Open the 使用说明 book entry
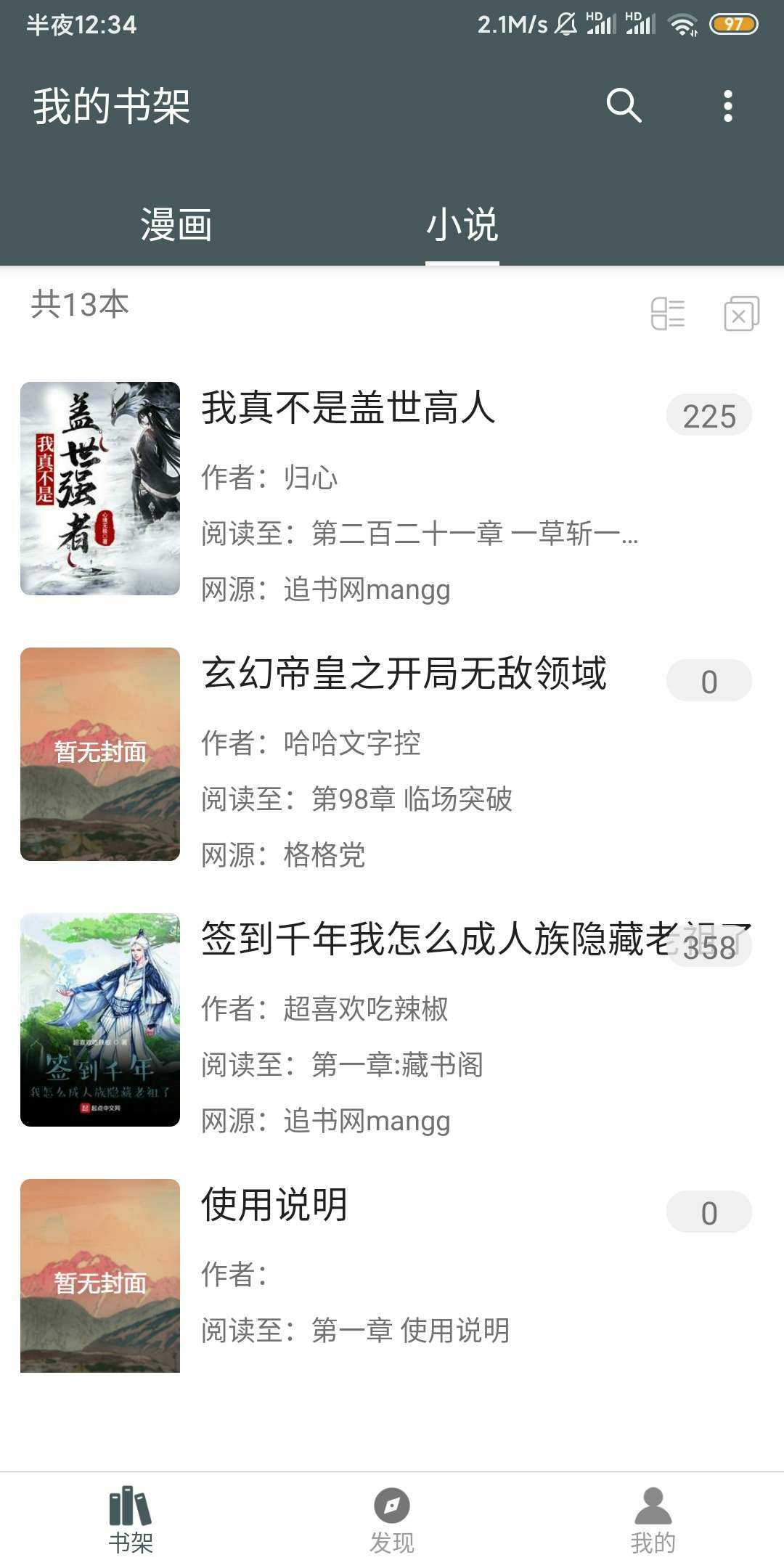 274,1205
